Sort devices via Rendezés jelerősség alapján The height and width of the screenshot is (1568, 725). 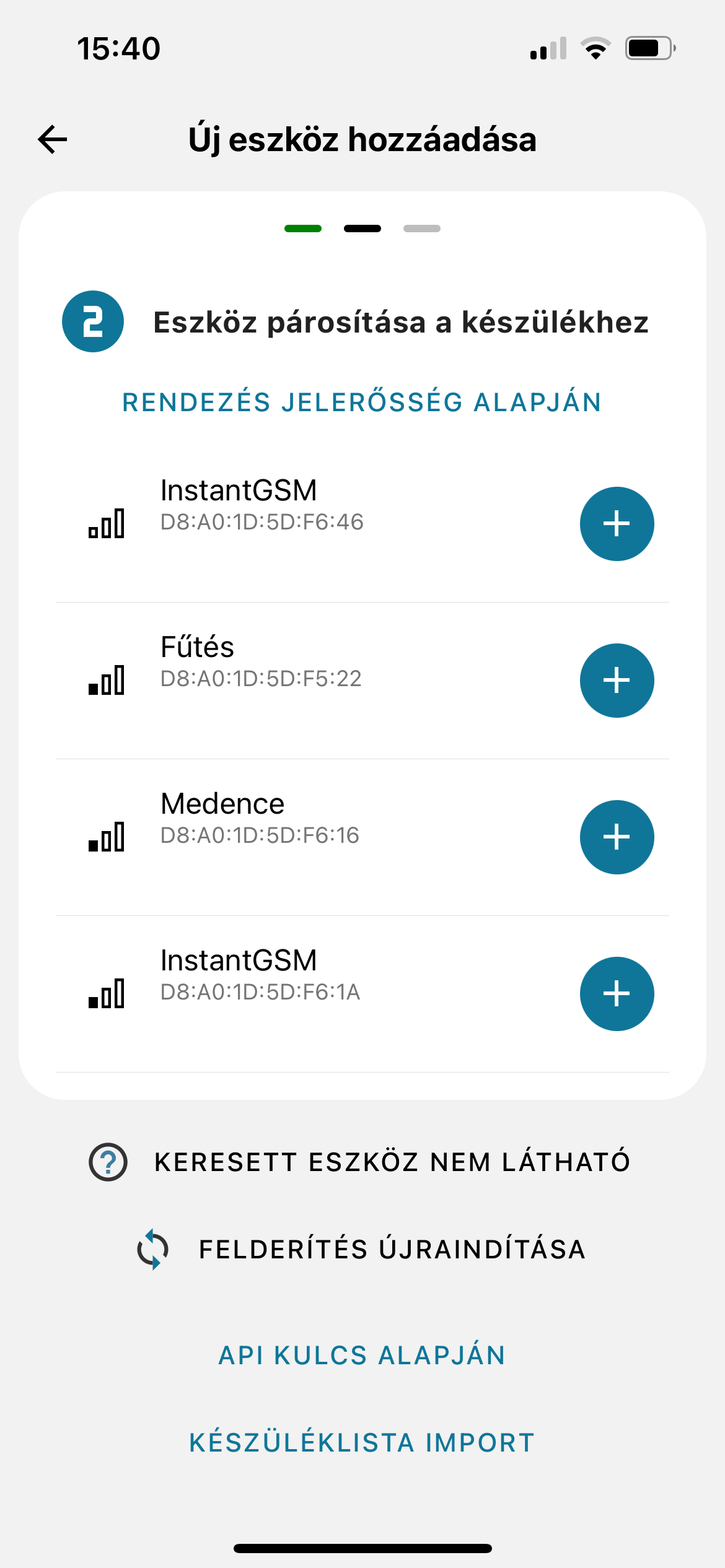[x=362, y=403]
